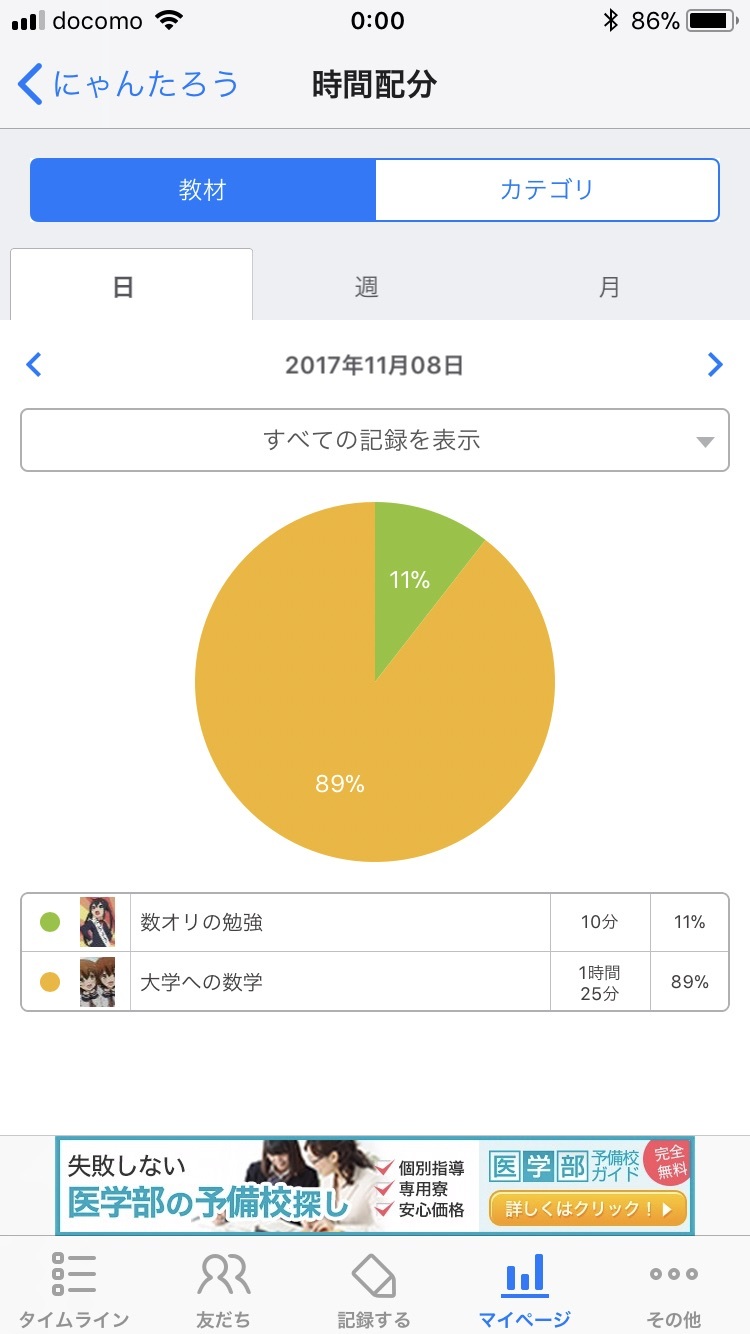Go to the next day arrow
This screenshot has height=1334, width=750.
click(715, 365)
